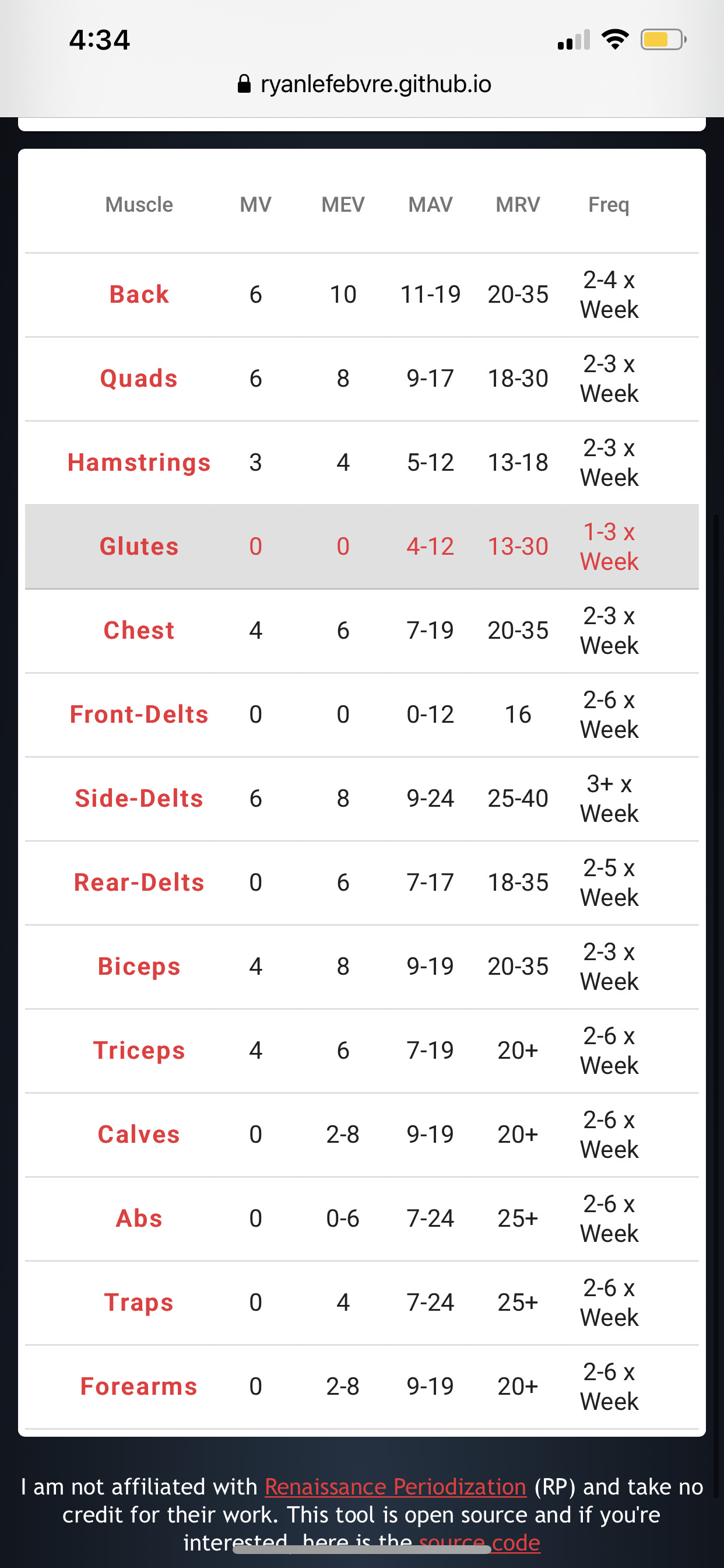Open the Chest muscle link

139,631
